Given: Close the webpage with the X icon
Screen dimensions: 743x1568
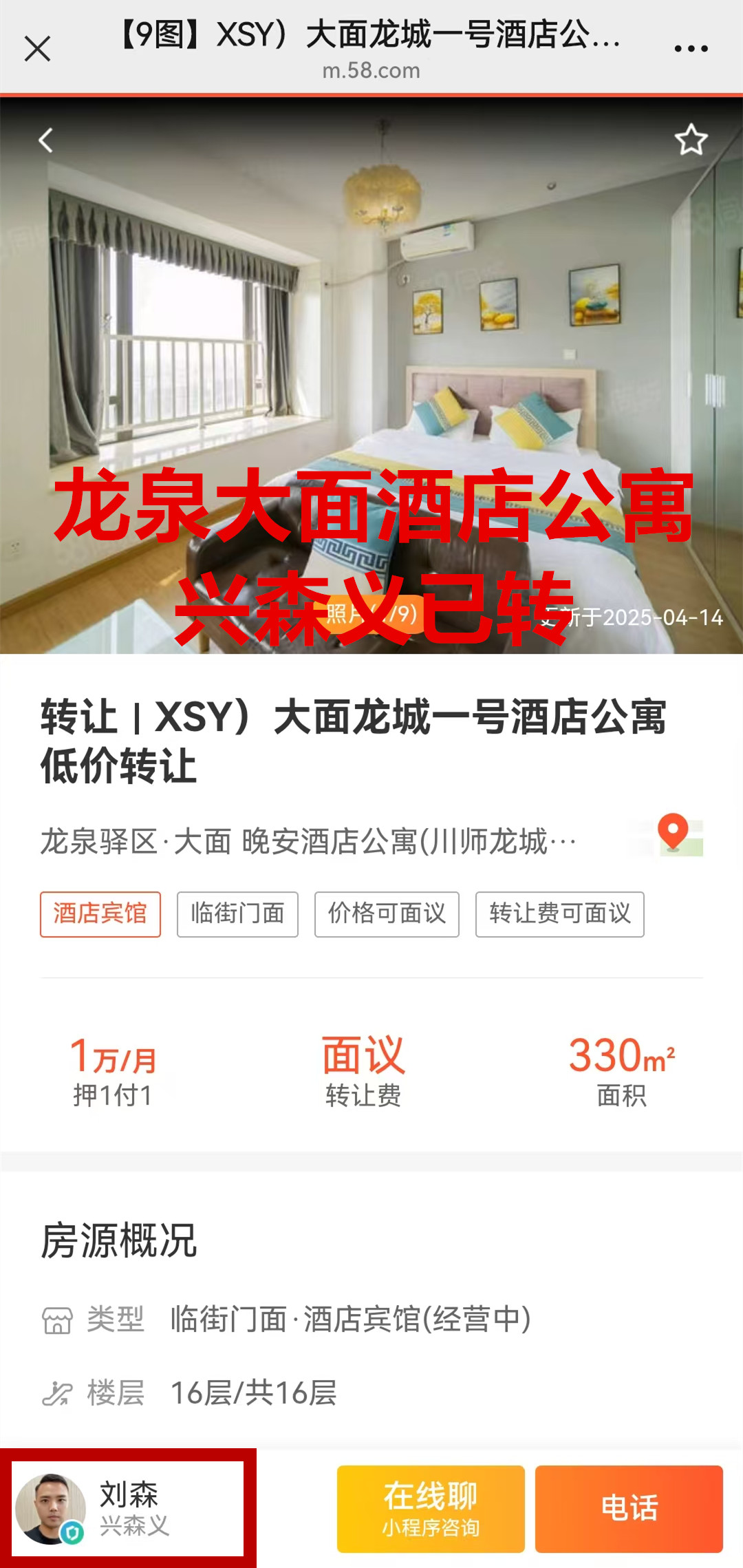Looking at the screenshot, I should [37, 49].
